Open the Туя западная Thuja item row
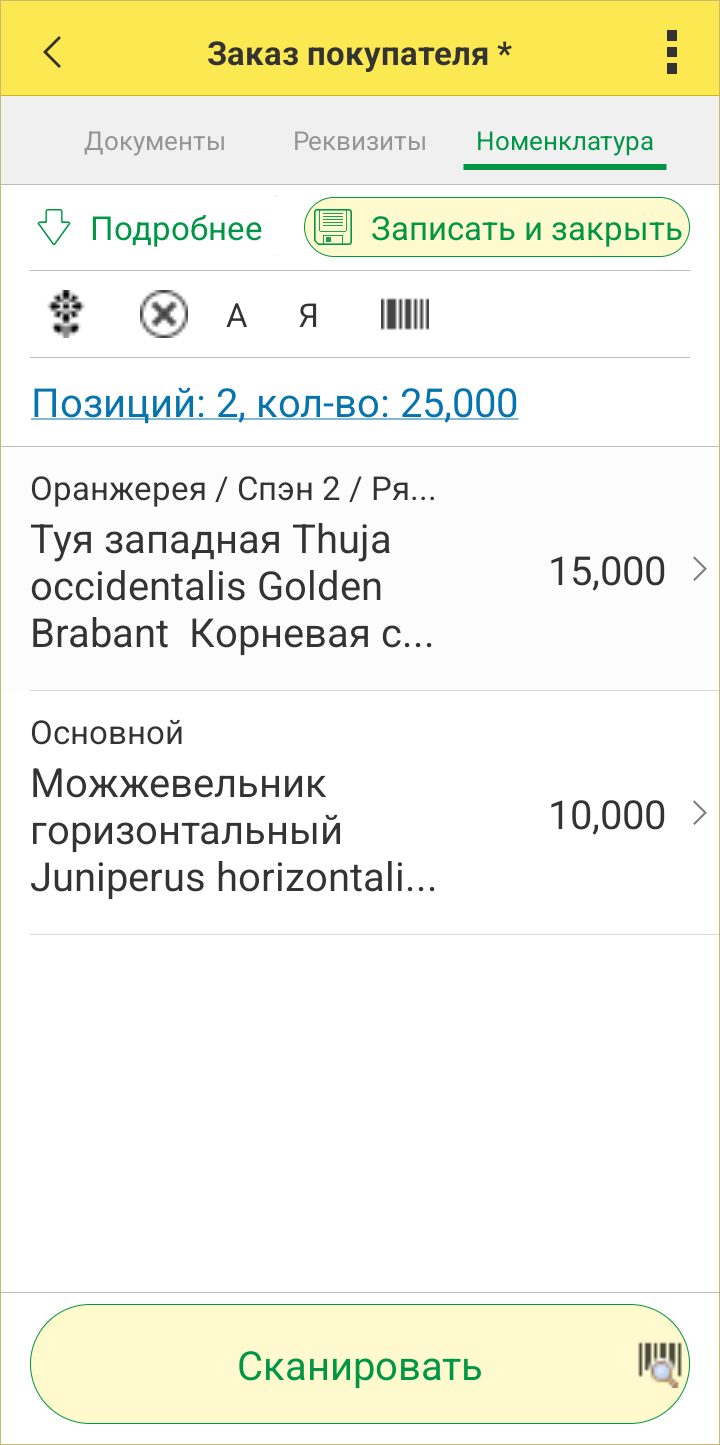 point(360,570)
